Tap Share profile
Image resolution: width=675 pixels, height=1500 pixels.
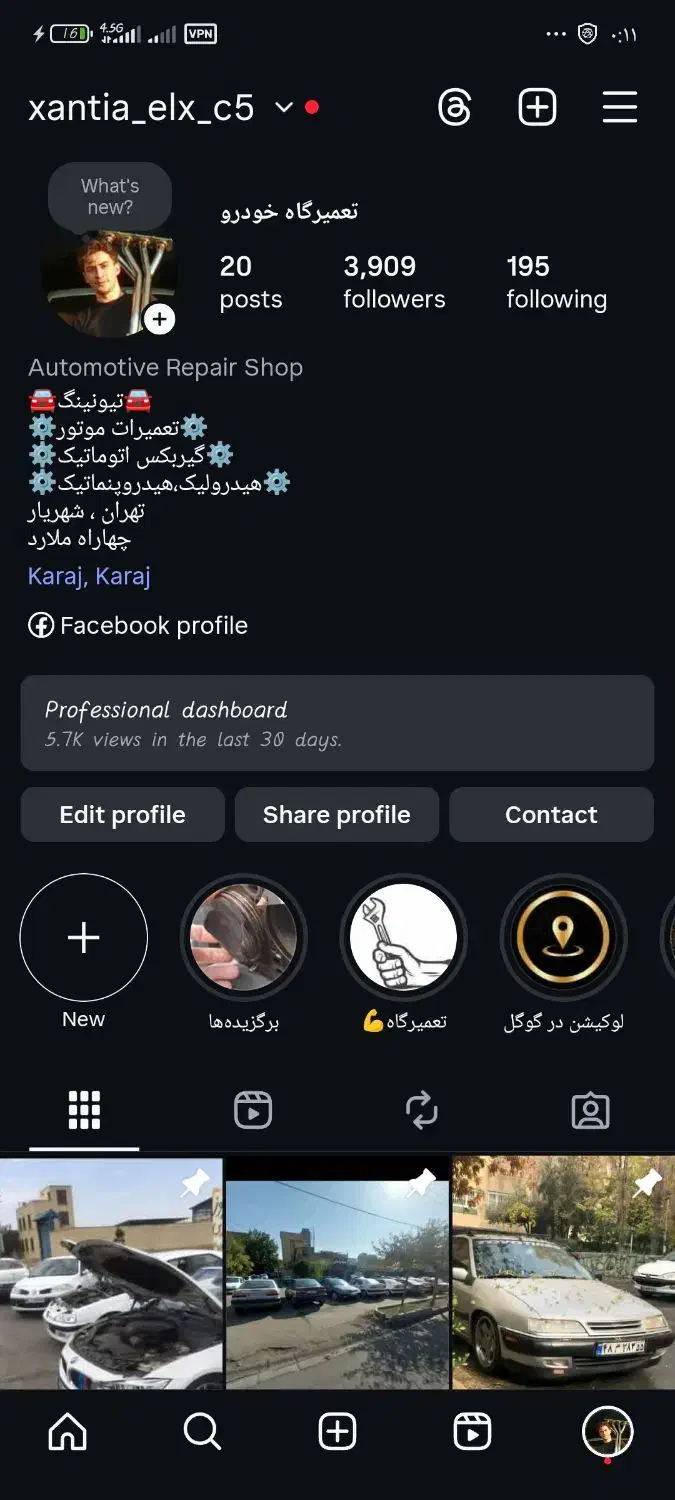pyautogui.click(x=337, y=815)
